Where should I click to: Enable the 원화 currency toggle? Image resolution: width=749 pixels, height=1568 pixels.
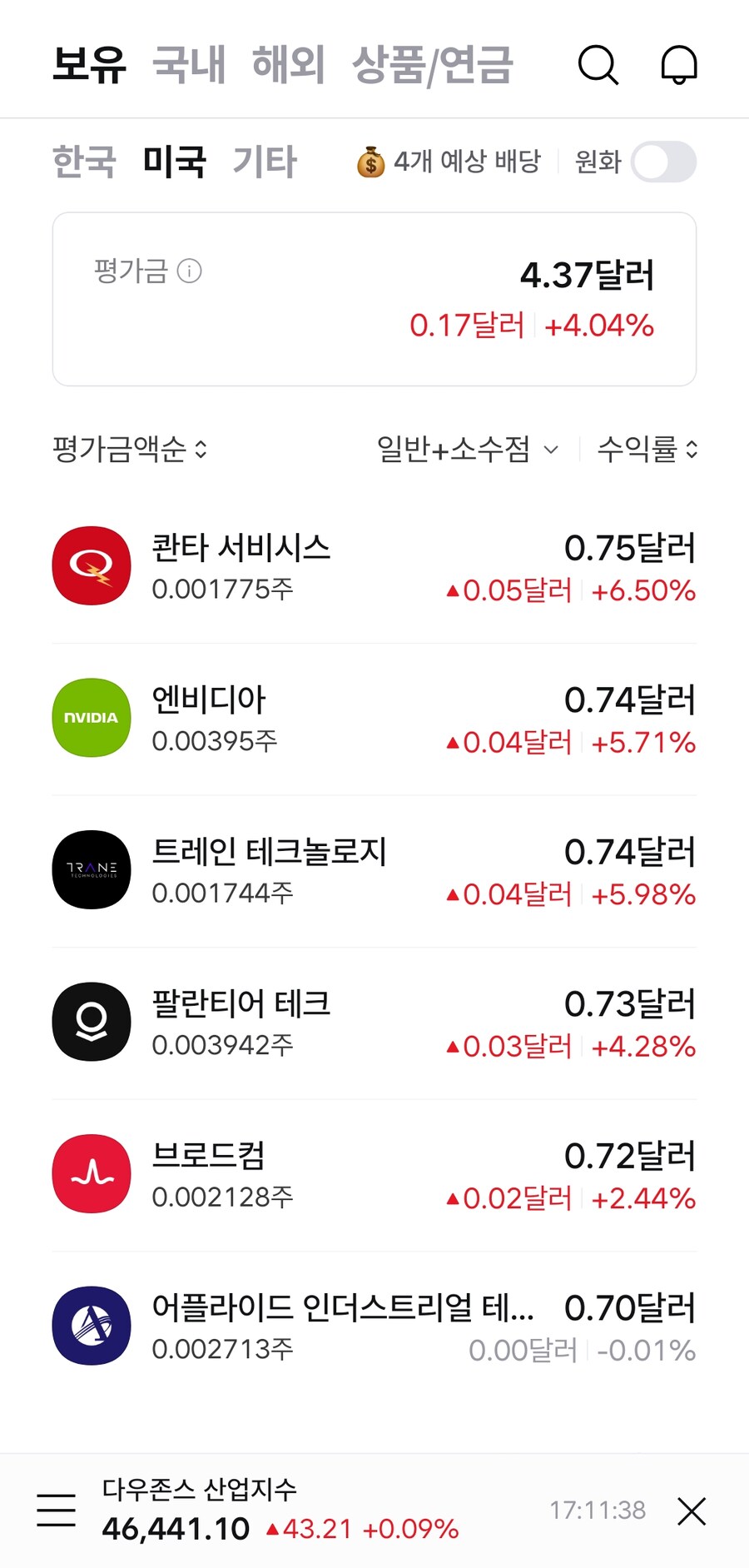663,162
